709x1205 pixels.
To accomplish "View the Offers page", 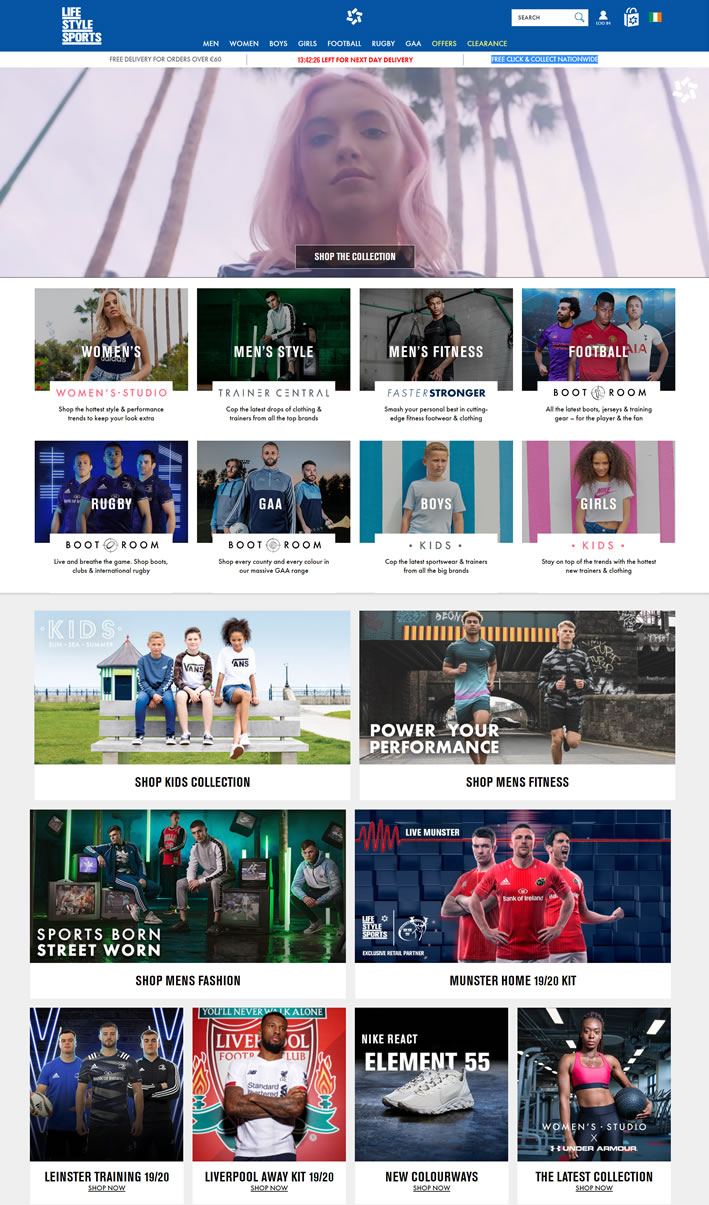I will click(444, 44).
